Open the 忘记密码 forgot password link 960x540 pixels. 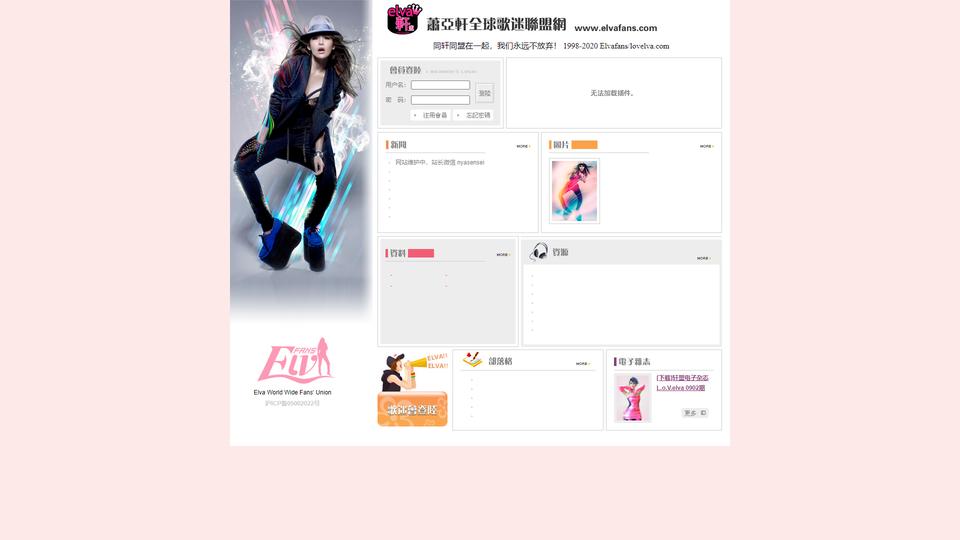pyautogui.click(x=474, y=115)
